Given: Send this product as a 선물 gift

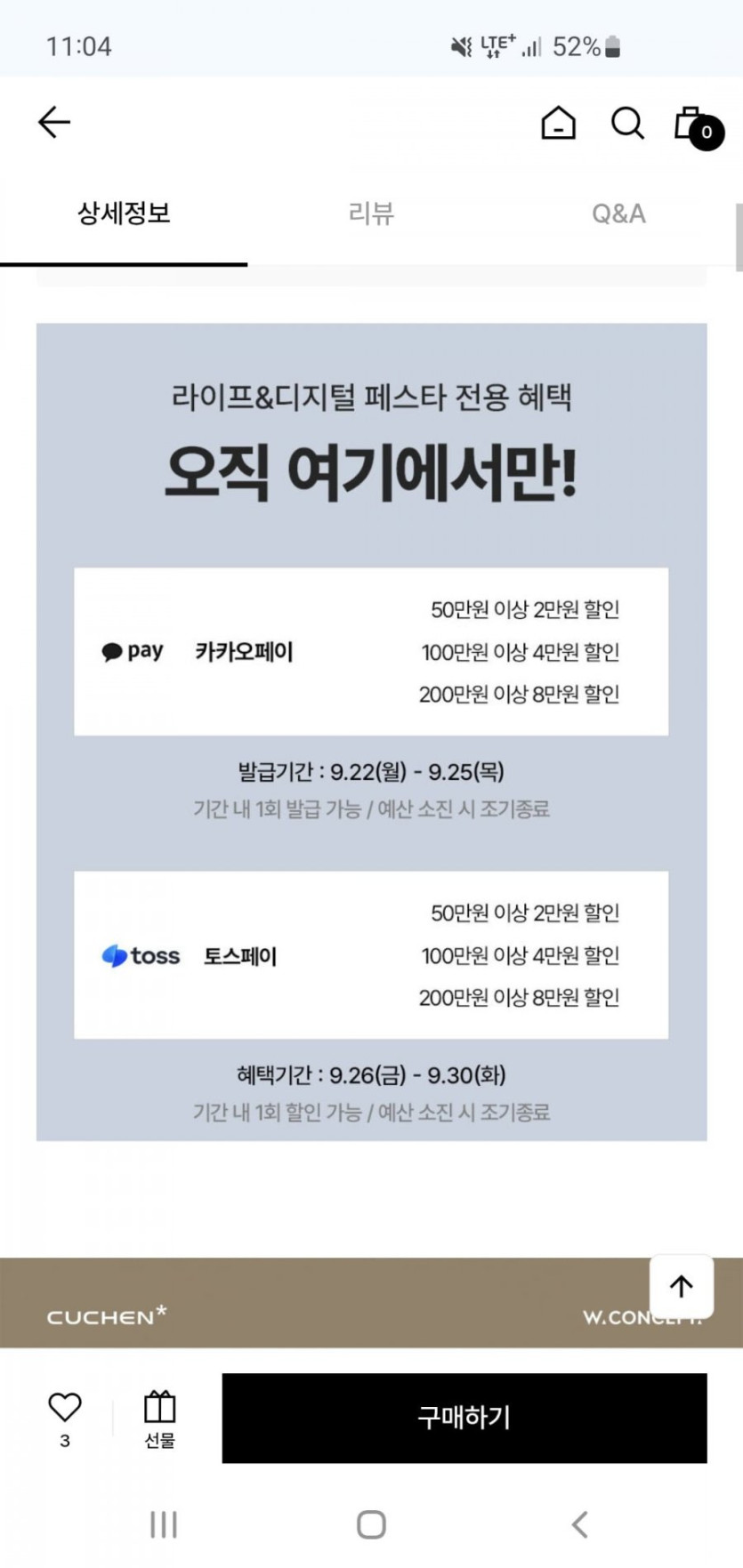Looking at the screenshot, I should coord(160,1419).
